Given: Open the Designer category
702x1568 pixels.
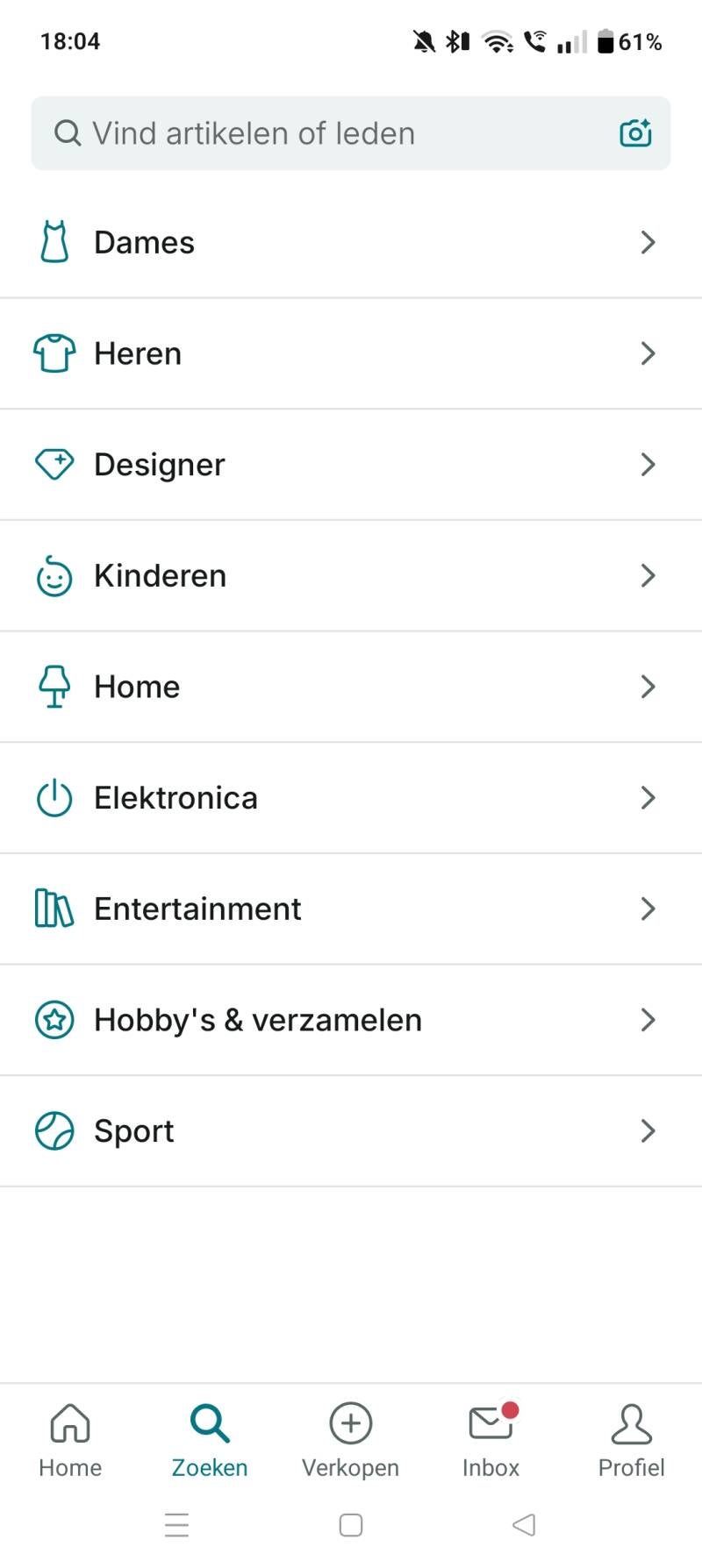Looking at the screenshot, I should (x=351, y=465).
